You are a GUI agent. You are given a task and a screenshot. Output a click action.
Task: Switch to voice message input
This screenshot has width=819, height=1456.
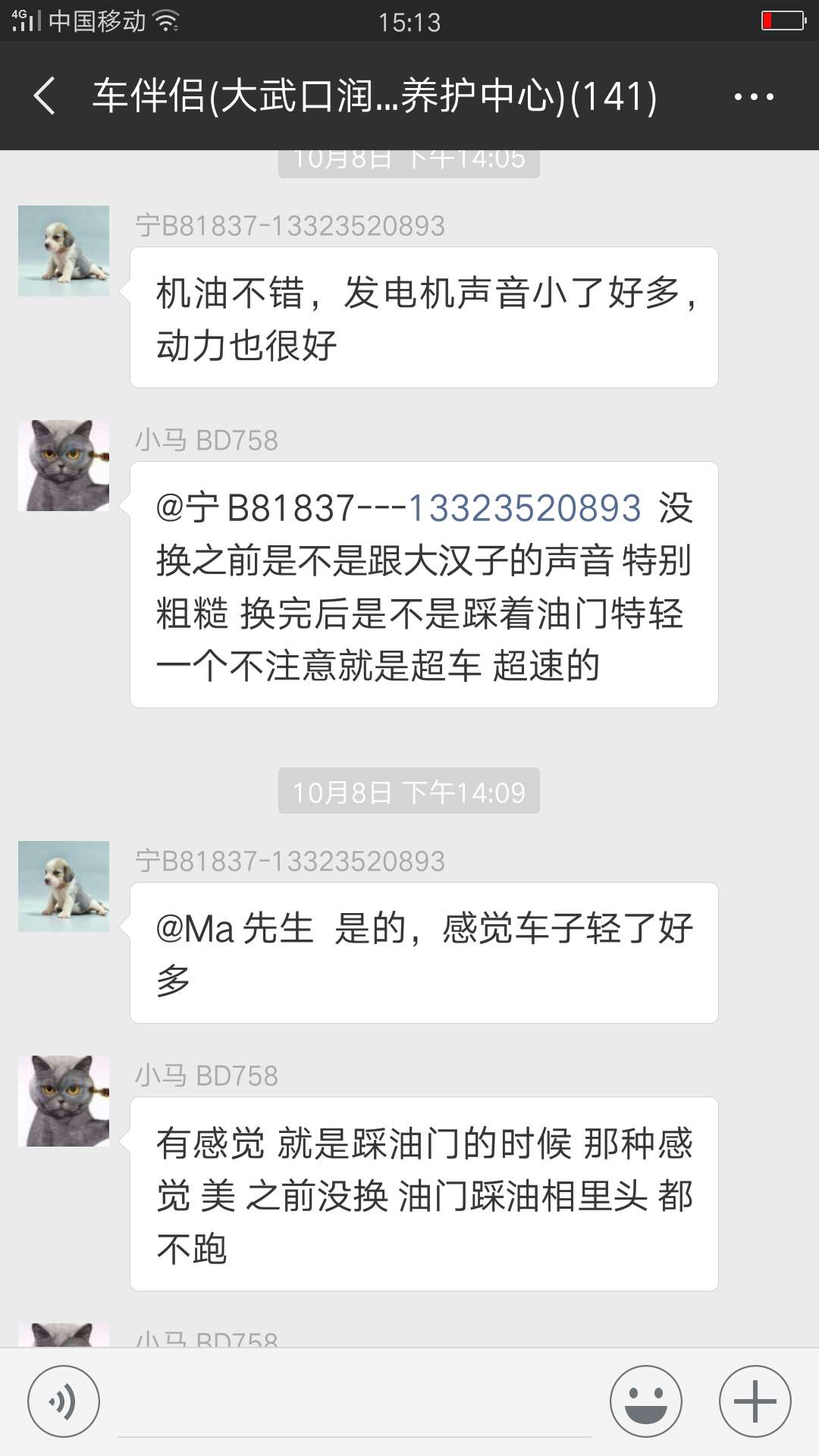click(x=64, y=1401)
